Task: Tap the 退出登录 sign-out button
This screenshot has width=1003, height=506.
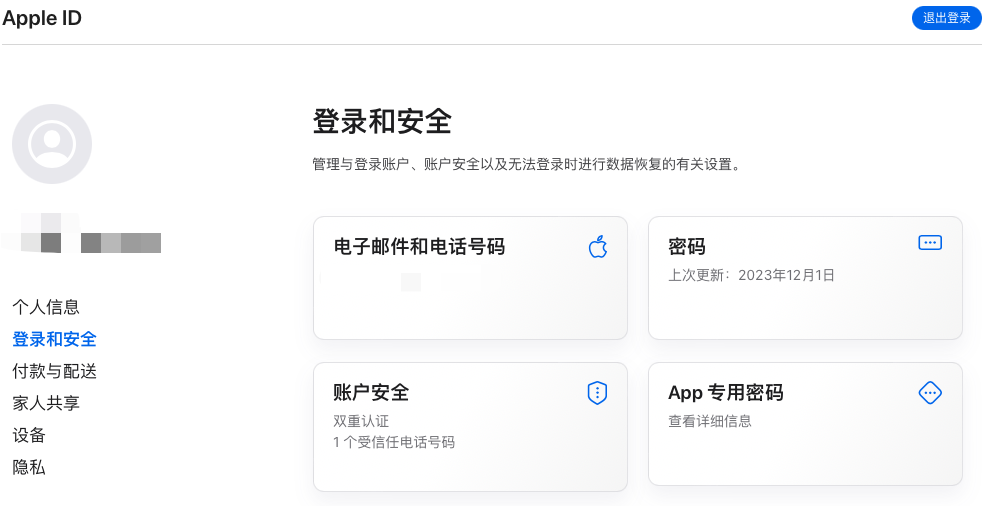Action: click(x=946, y=17)
